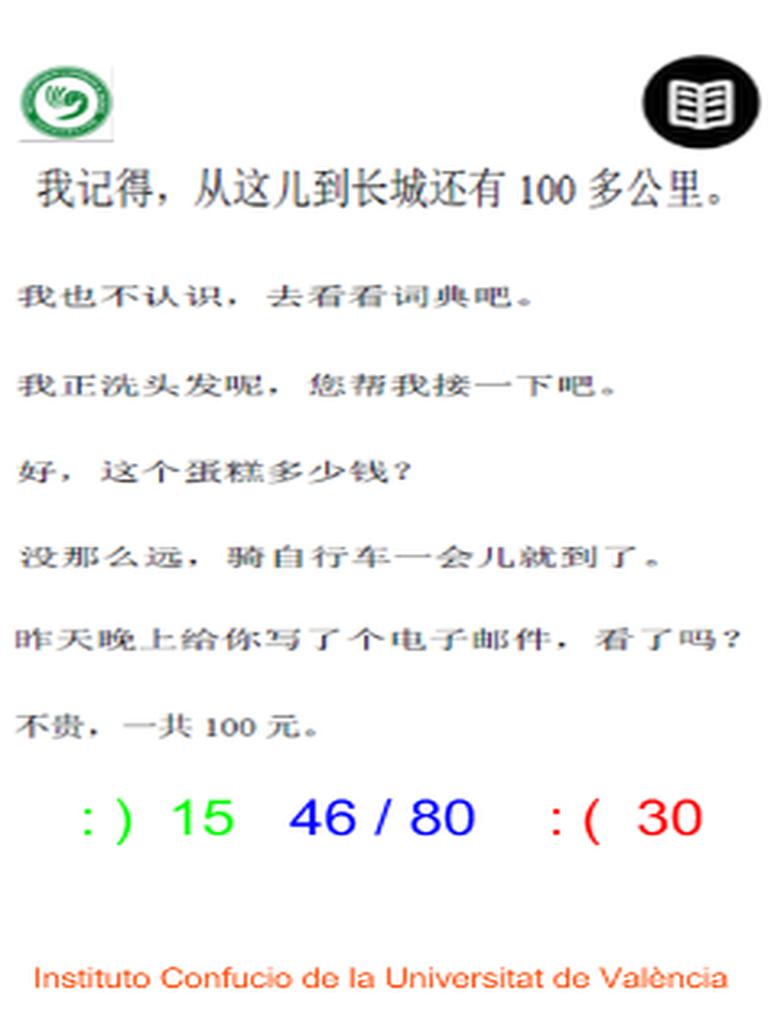Pick answer 好,这个蛋糕多少钱?
Viewport: 768px width, 1024px height.
tap(214, 471)
